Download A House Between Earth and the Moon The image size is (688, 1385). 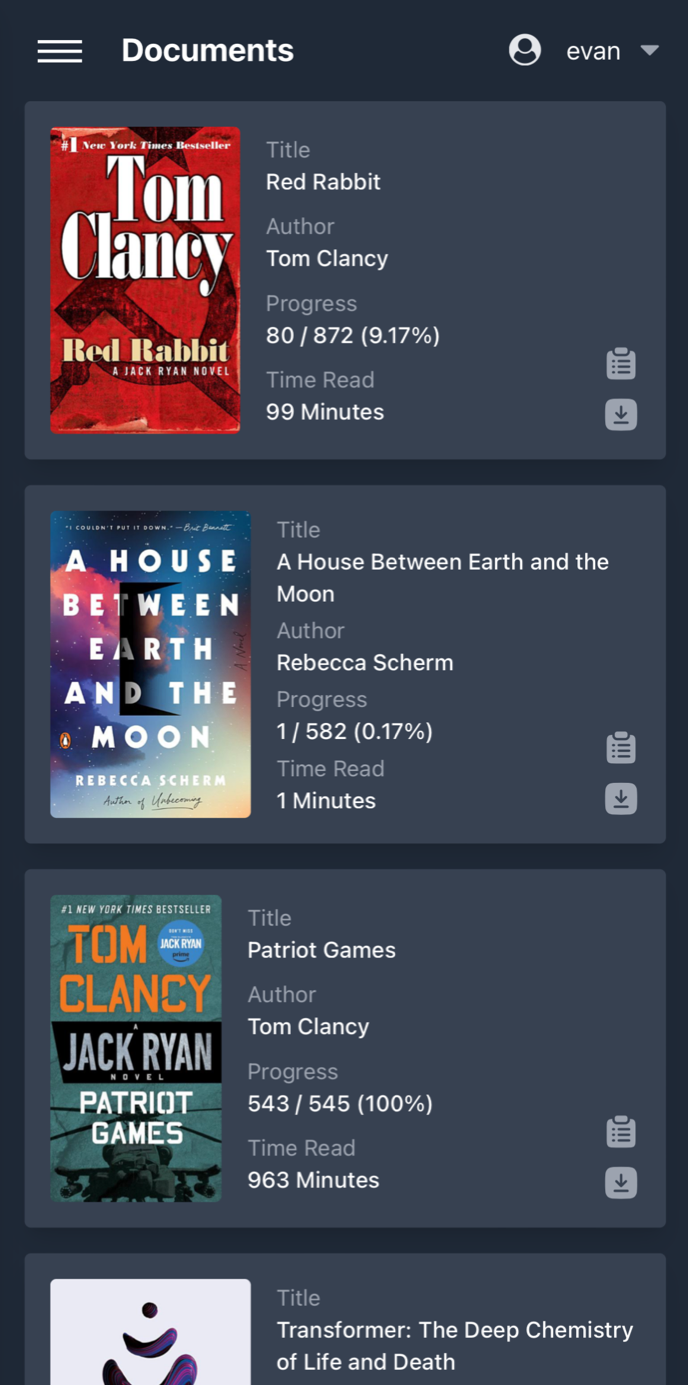(621, 798)
